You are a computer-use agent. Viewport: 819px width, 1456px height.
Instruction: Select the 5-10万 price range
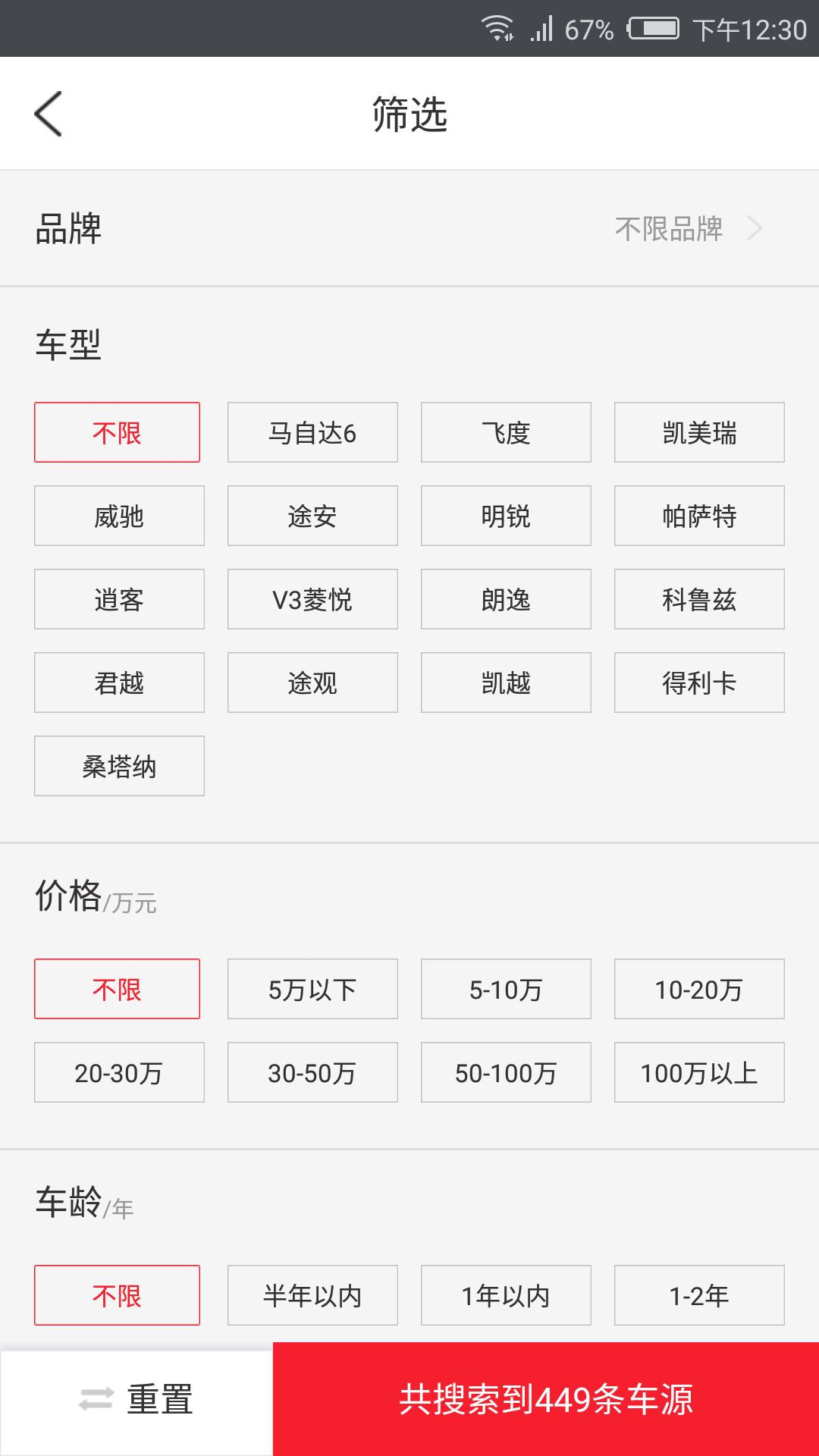[x=505, y=988]
